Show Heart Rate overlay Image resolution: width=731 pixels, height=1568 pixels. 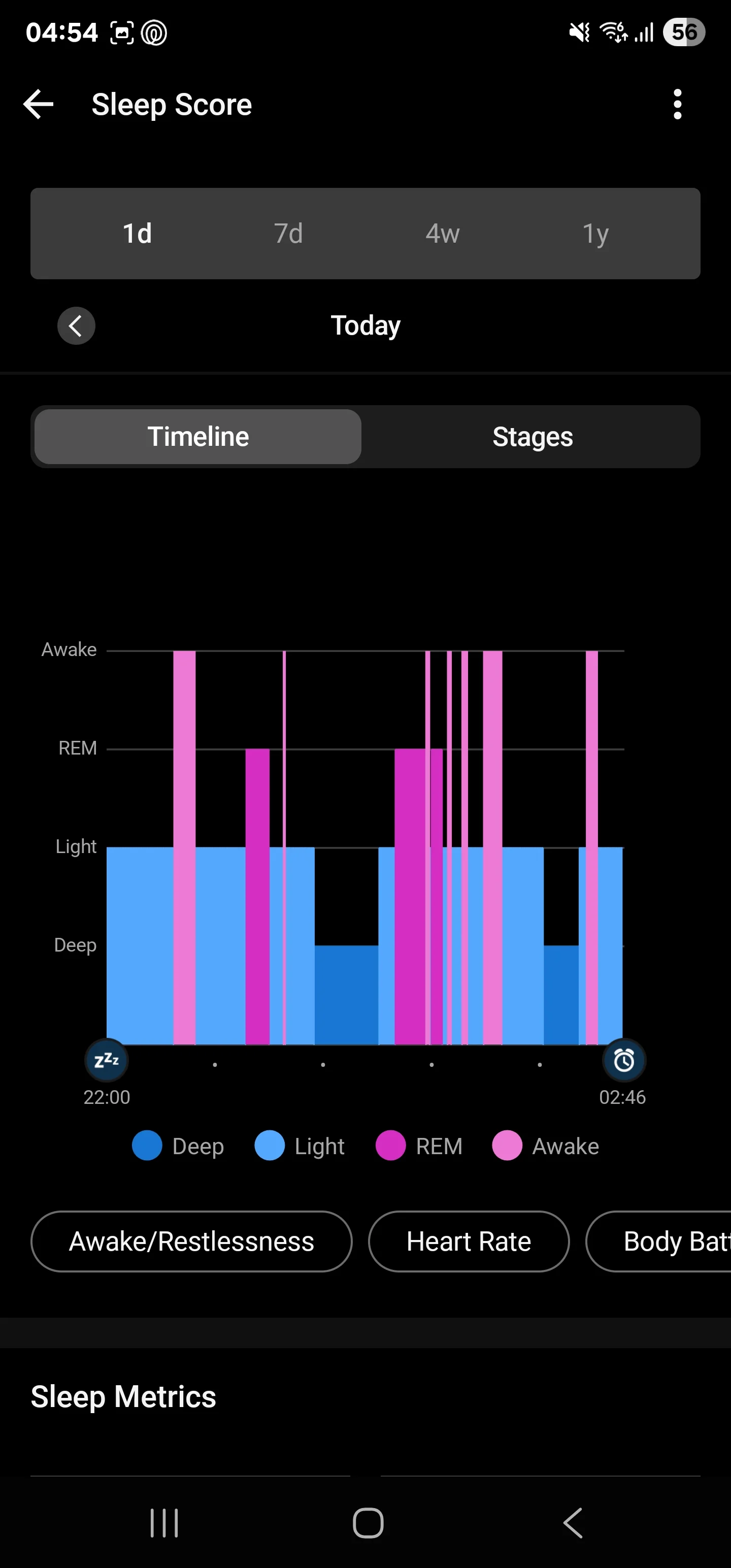[x=469, y=1241]
